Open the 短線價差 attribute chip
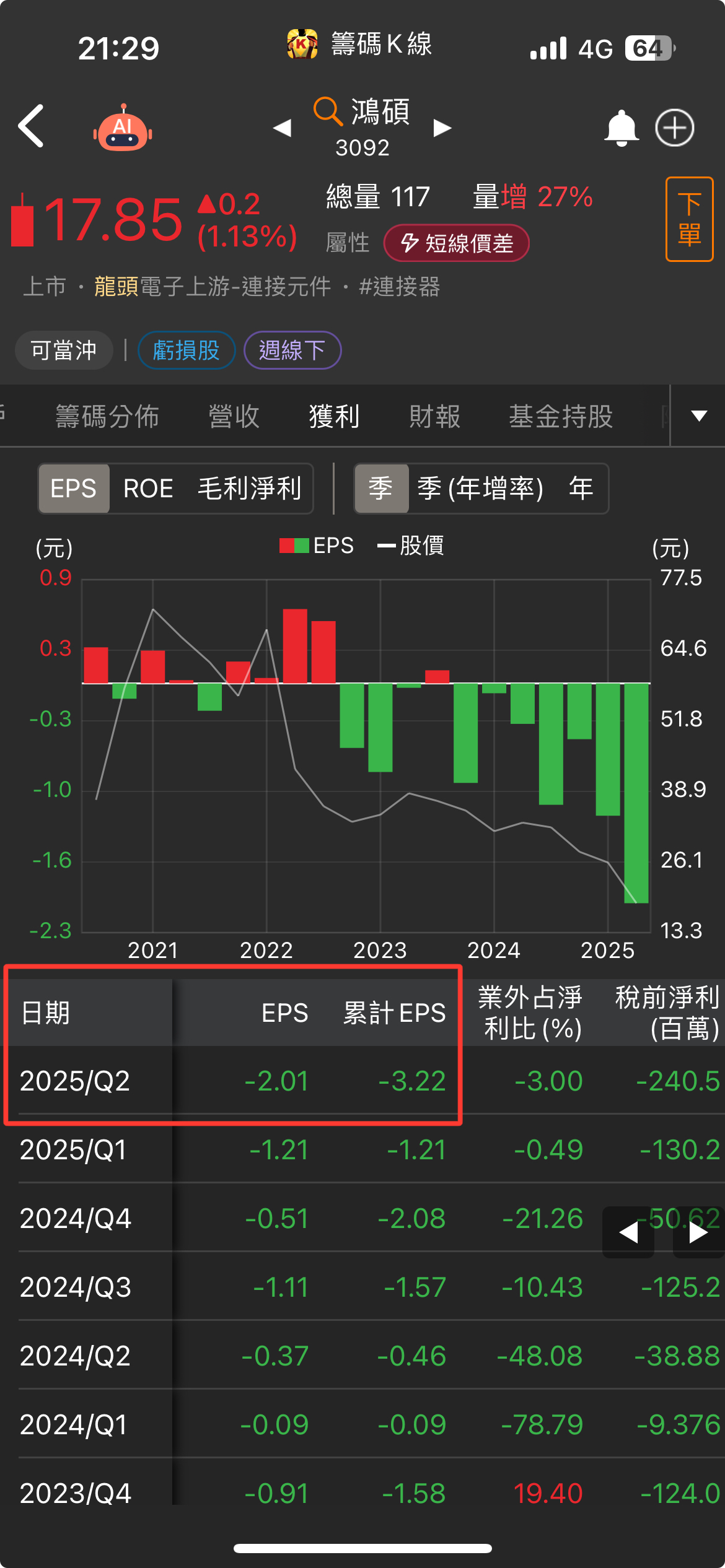Screen dimensions: 725x1568 tap(456, 243)
